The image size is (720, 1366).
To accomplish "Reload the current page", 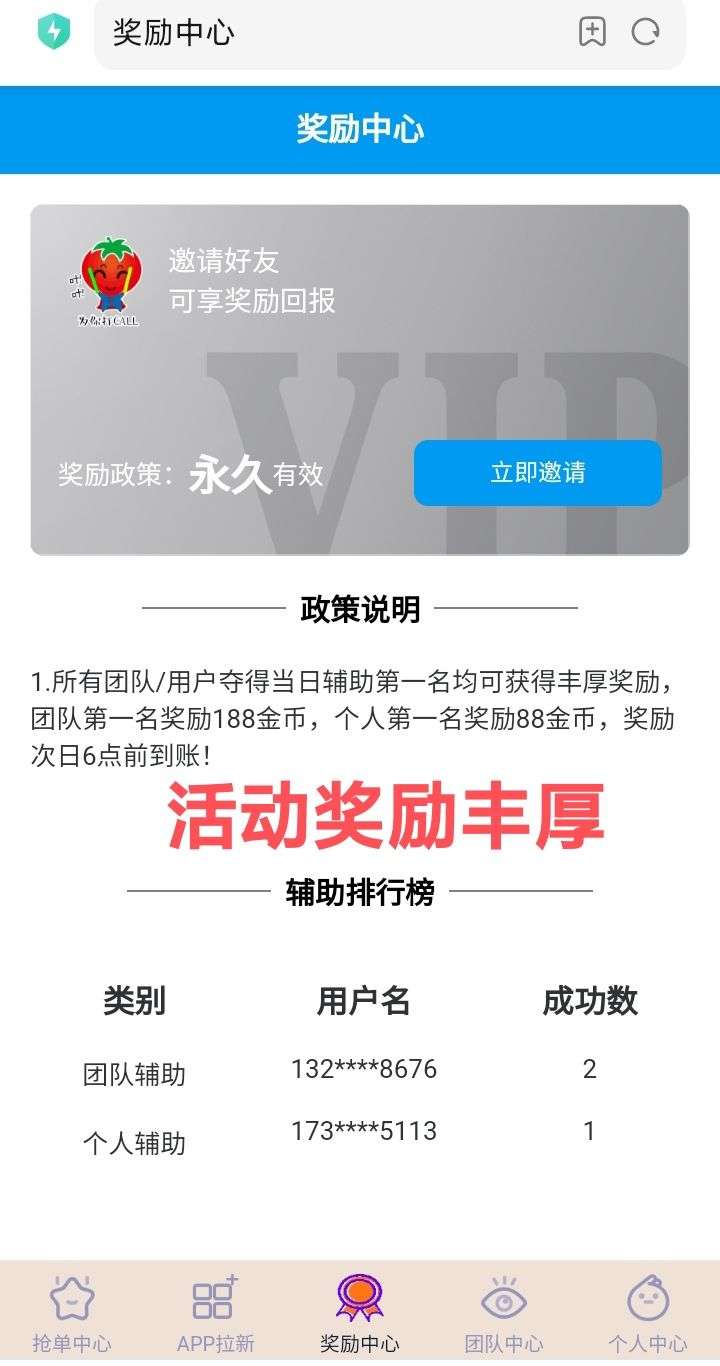I will click(645, 32).
